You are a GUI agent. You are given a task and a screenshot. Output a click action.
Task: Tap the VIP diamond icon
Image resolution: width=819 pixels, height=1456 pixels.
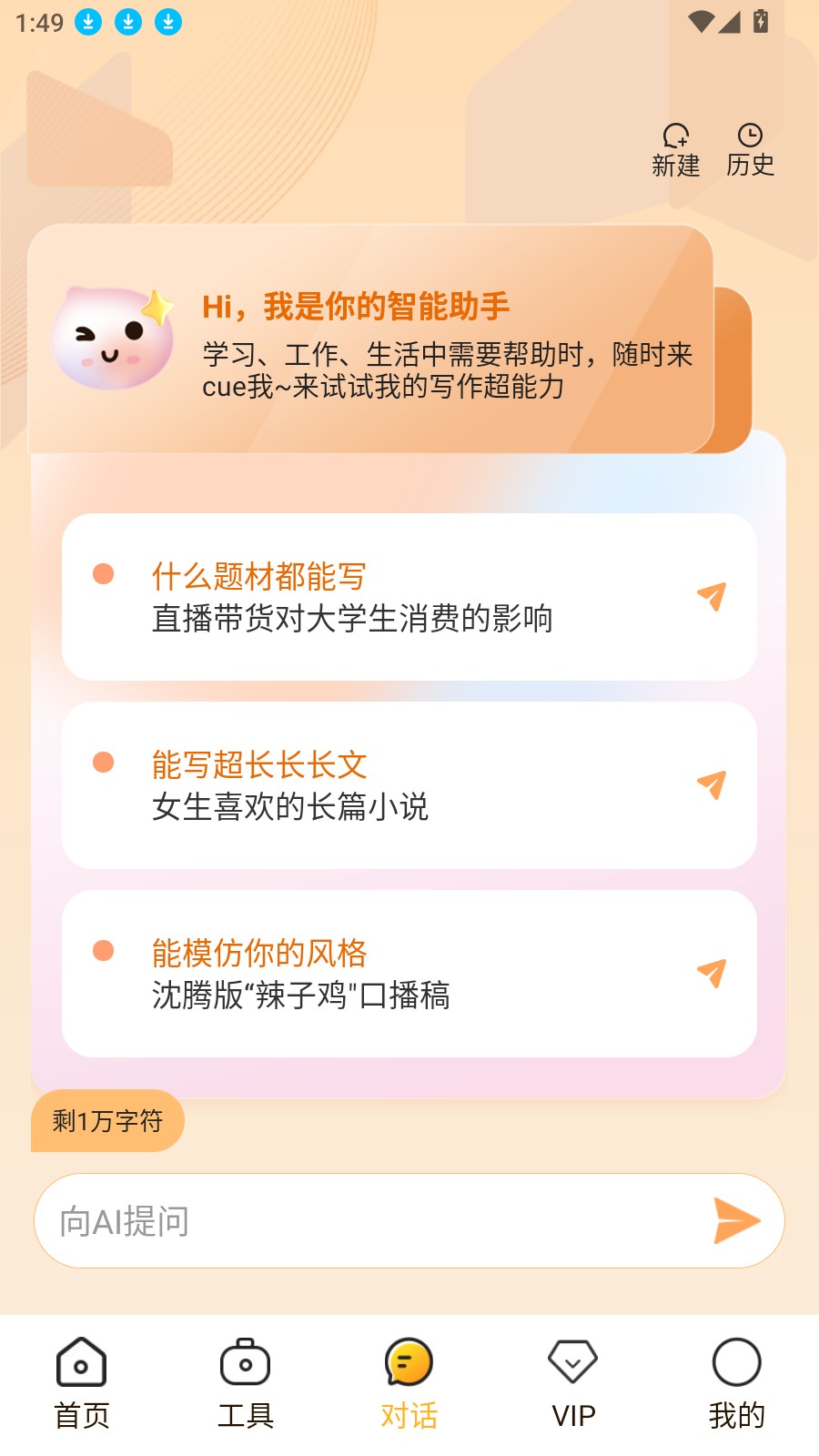pyautogui.click(x=572, y=1362)
